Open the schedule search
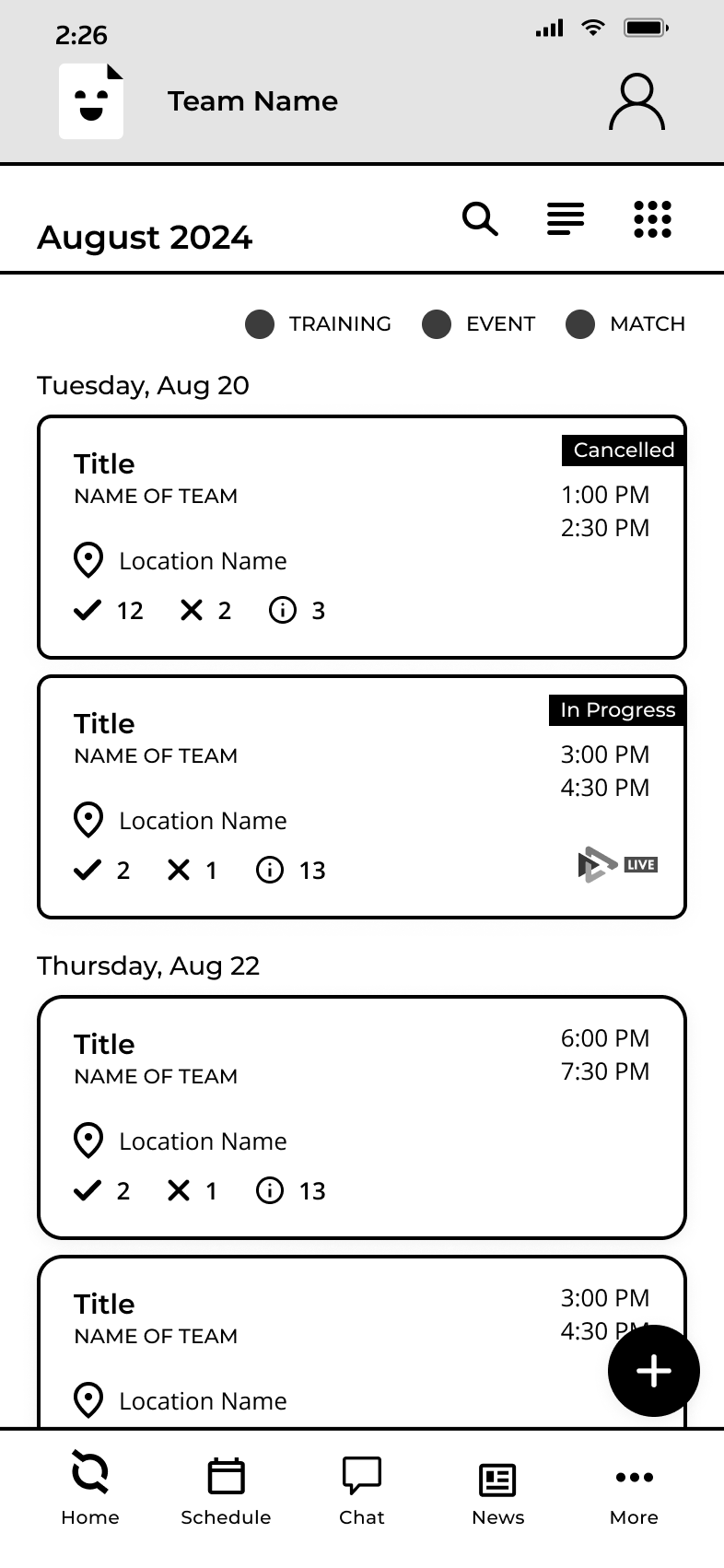The image size is (724, 1568). (480, 219)
